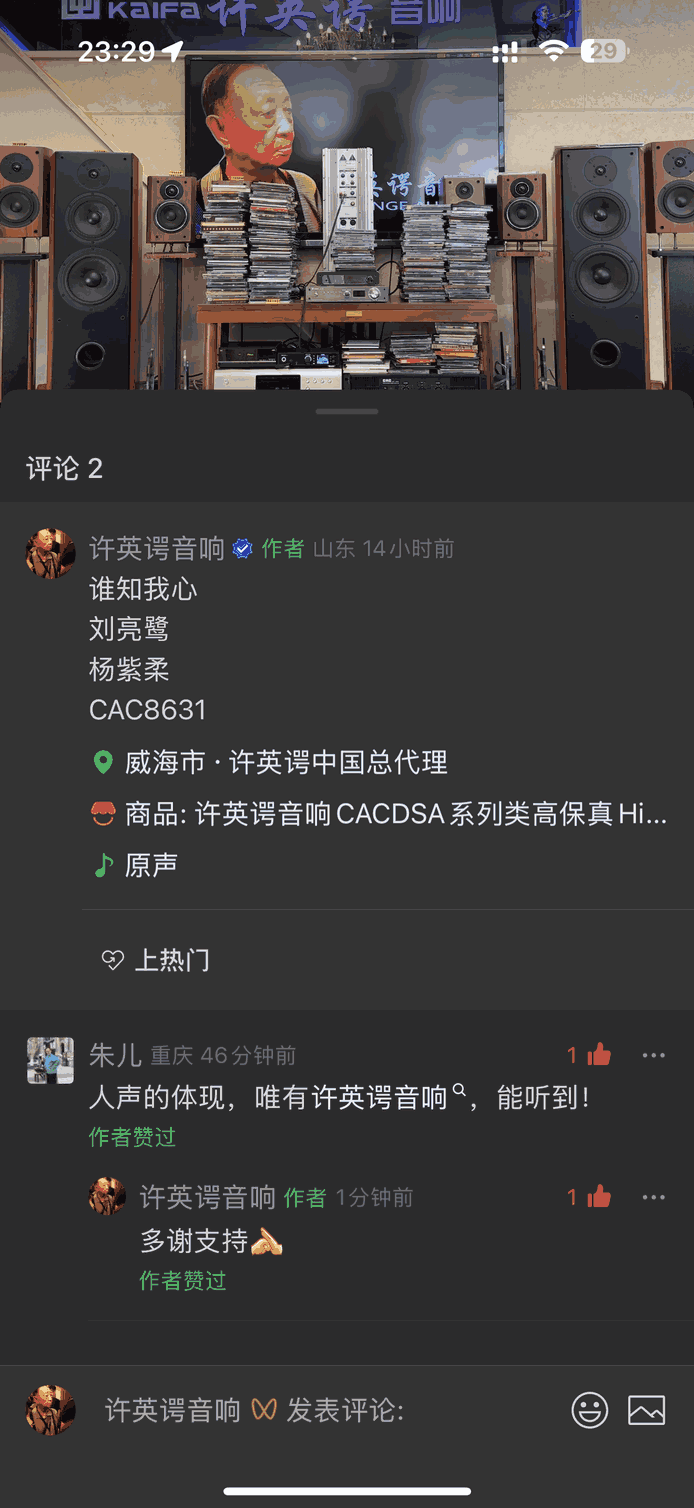Focus the 发表评论 comment input field

coord(330,1410)
